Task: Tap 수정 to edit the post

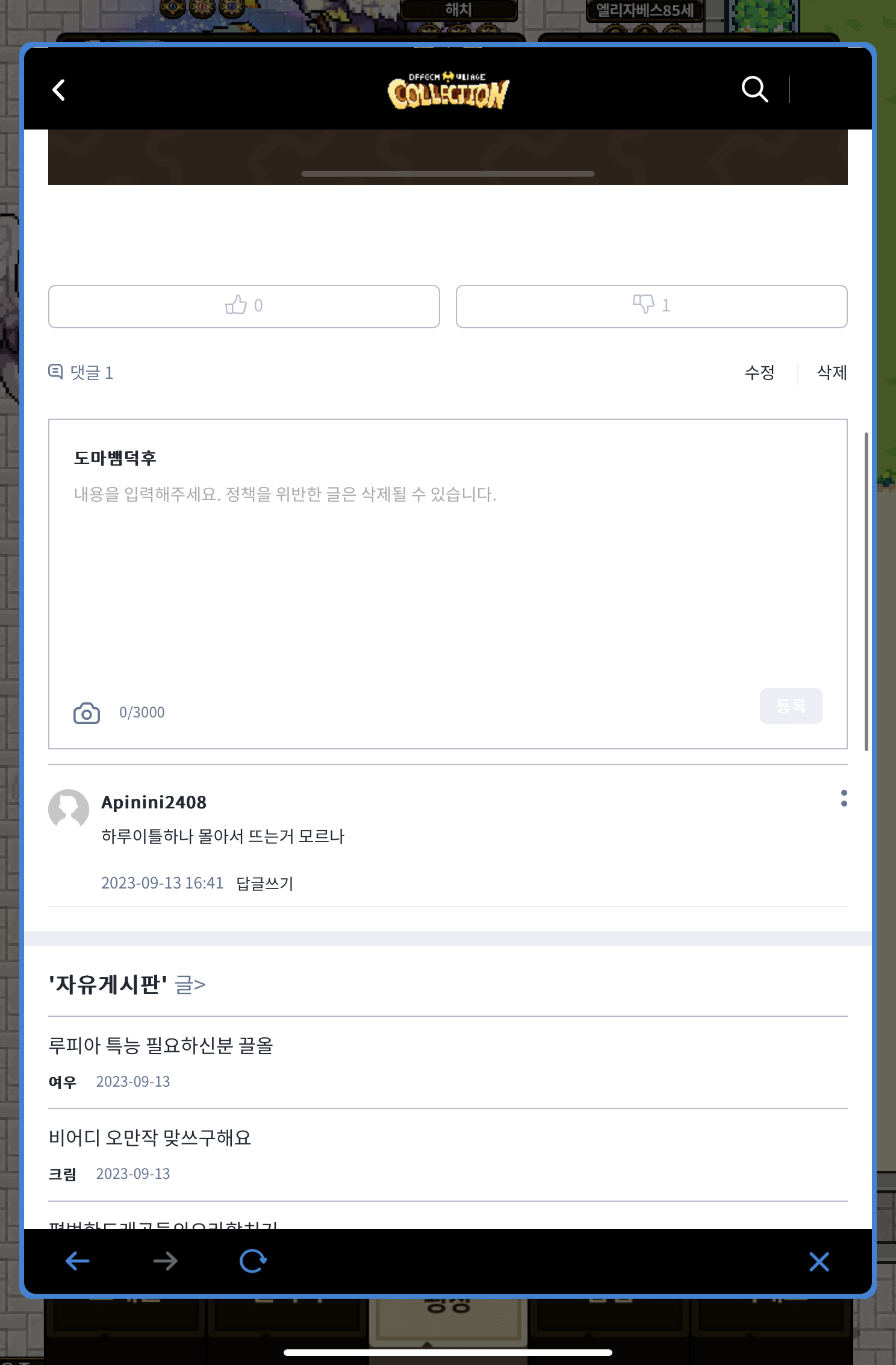Action: pyautogui.click(x=759, y=372)
